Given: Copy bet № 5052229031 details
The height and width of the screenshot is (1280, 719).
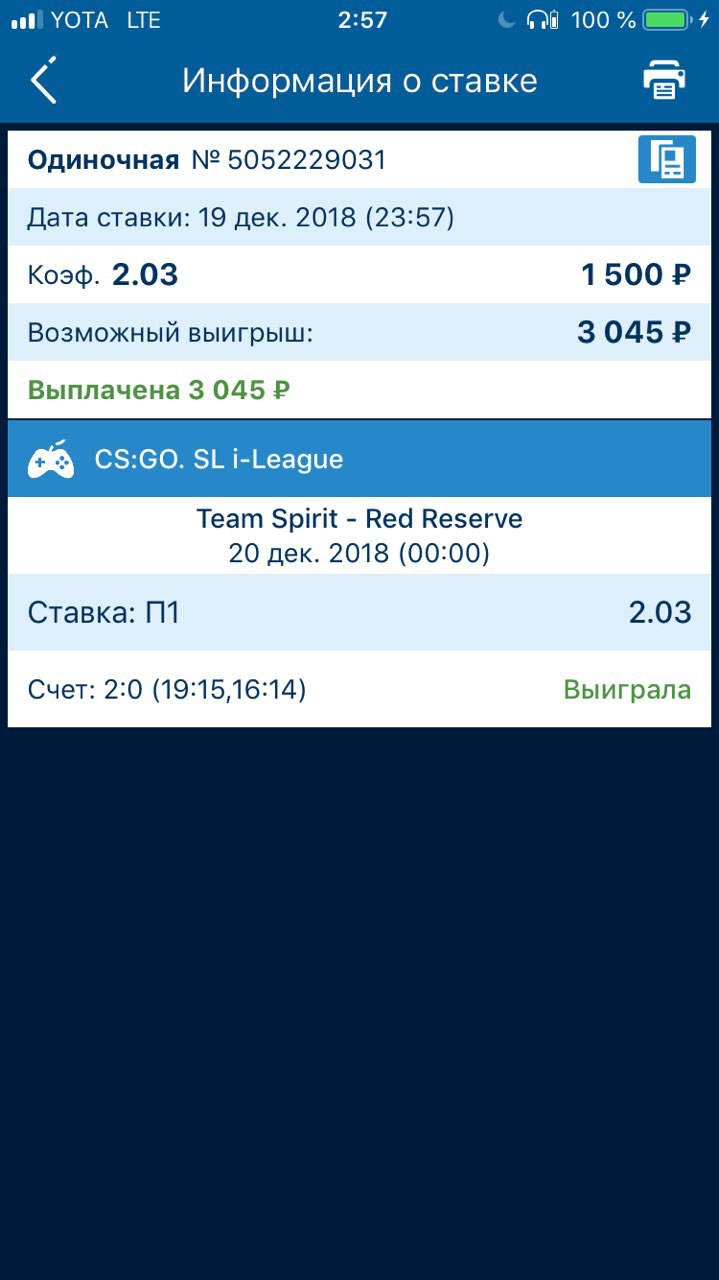Looking at the screenshot, I should 666,160.
